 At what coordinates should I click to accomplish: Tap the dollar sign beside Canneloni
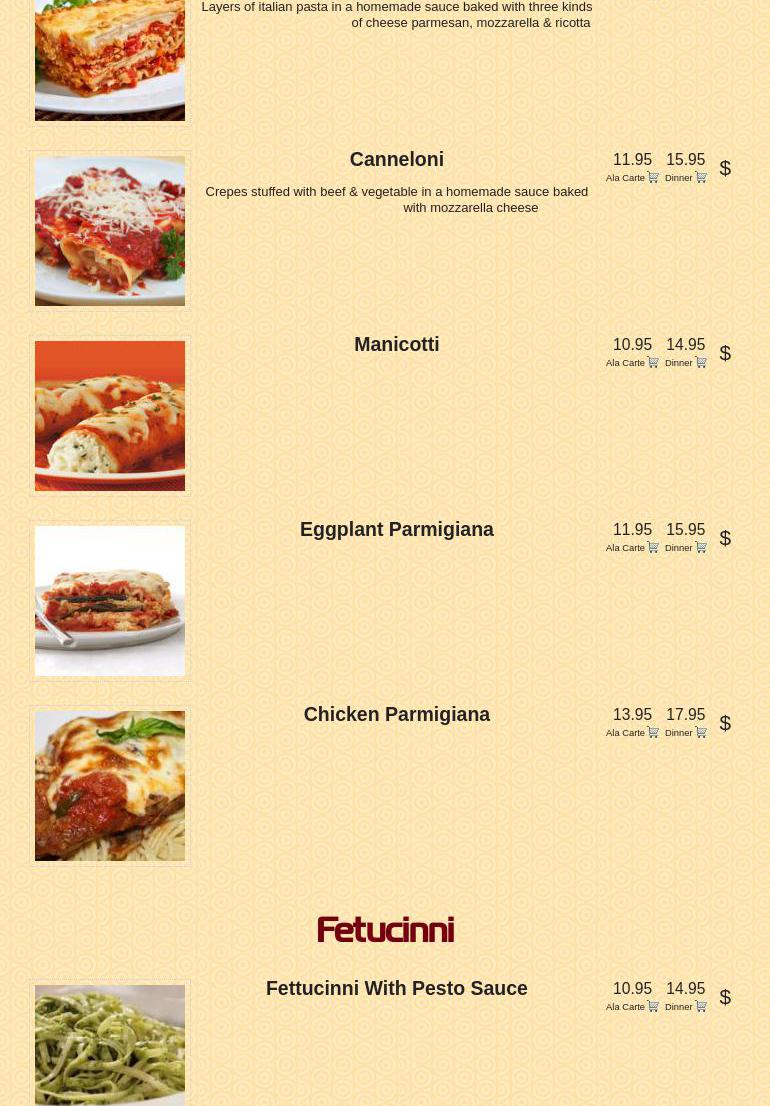pos(725,168)
